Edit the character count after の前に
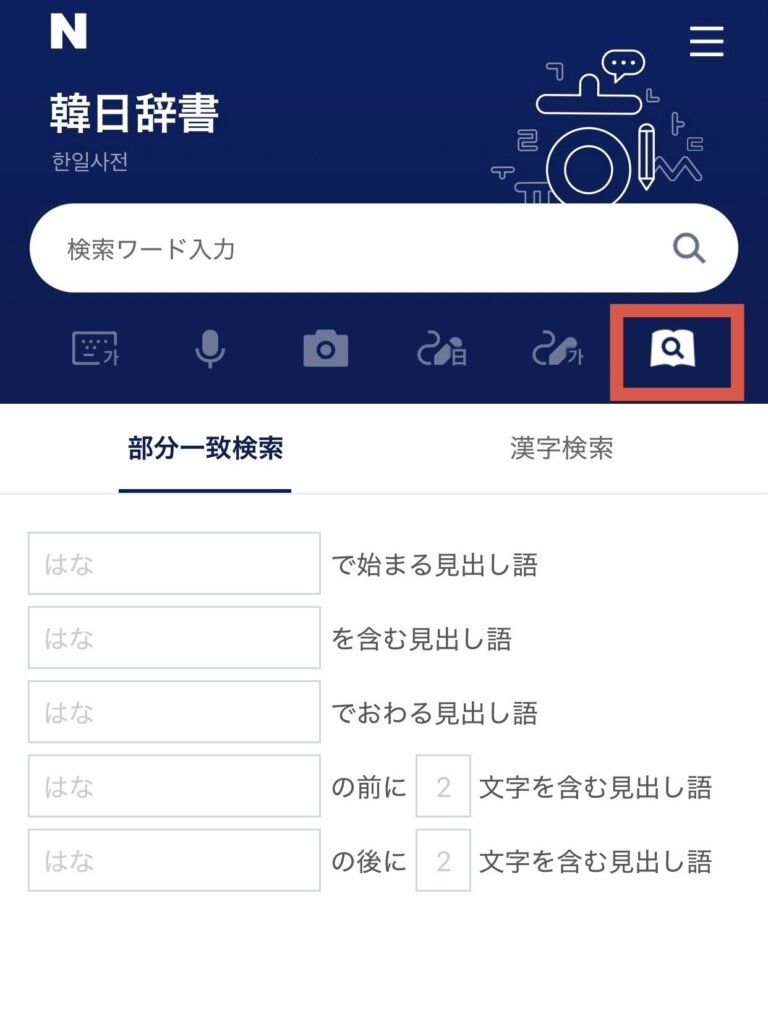This screenshot has height=1024, width=768. (x=443, y=786)
